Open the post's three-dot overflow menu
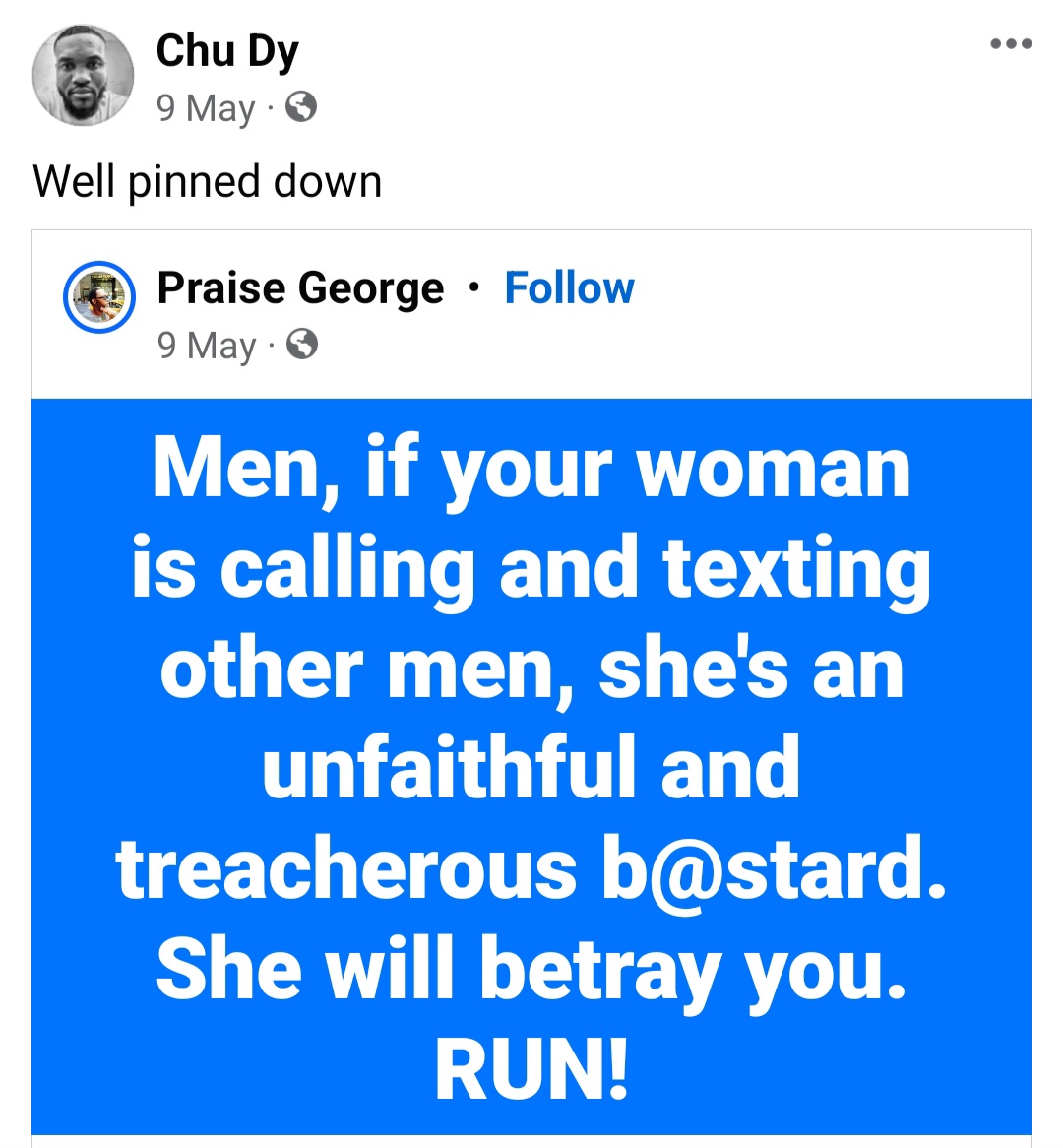 pos(1011,44)
